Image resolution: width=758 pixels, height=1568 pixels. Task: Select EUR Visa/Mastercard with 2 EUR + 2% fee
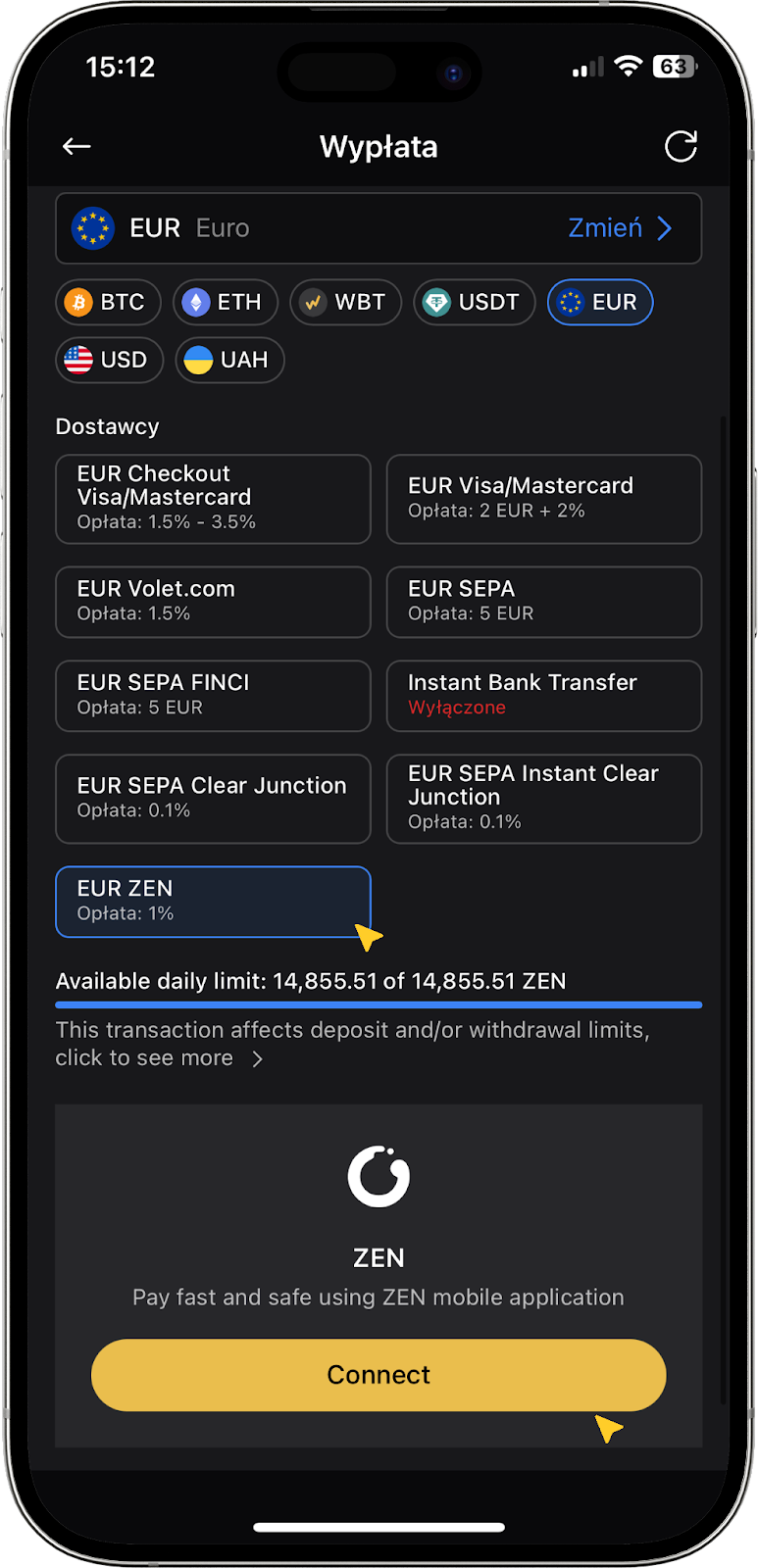coord(543,498)
